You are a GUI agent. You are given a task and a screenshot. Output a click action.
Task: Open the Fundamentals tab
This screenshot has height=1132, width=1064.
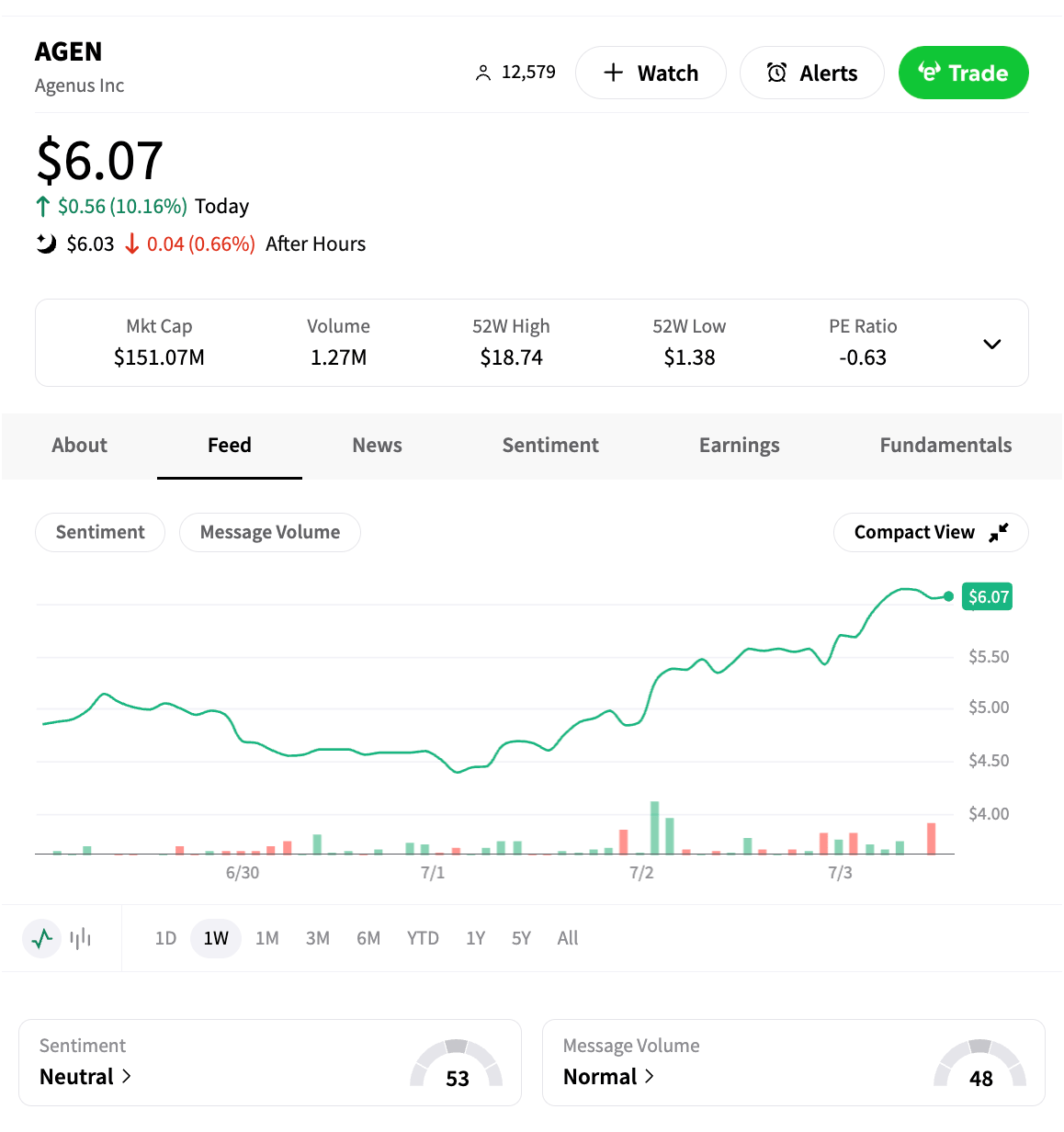coord(945,446)
